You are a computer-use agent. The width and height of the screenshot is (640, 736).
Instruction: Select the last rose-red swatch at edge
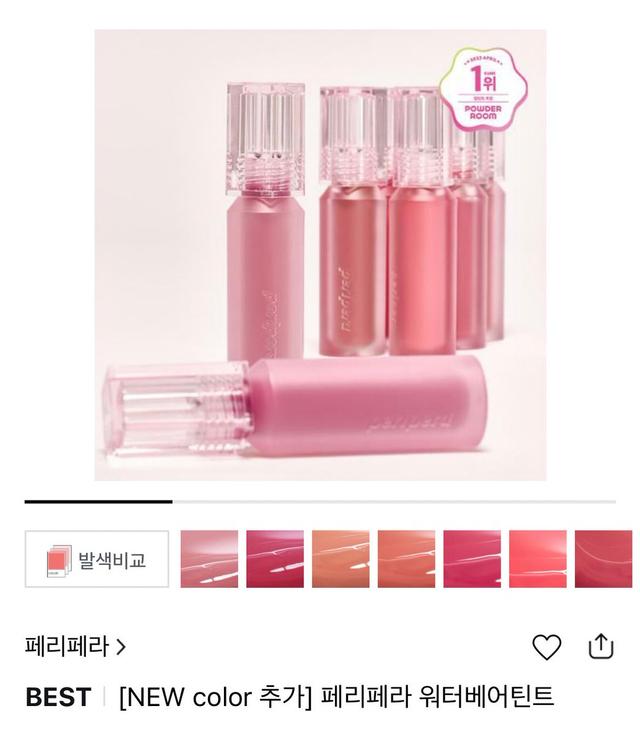coord(604,559)
